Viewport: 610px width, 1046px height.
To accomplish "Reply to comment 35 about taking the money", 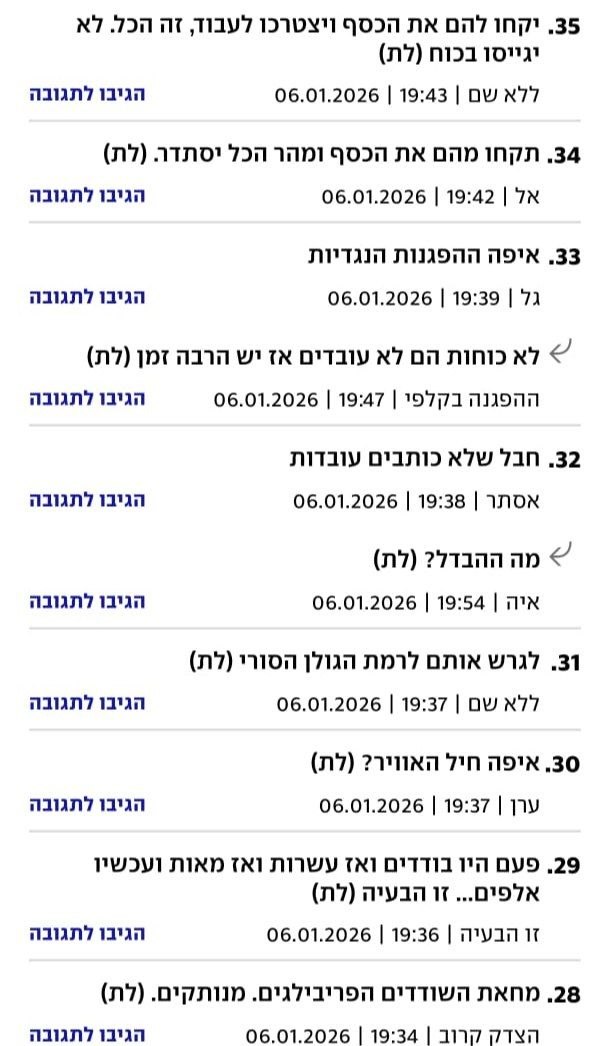I will (x=87, y=94).
